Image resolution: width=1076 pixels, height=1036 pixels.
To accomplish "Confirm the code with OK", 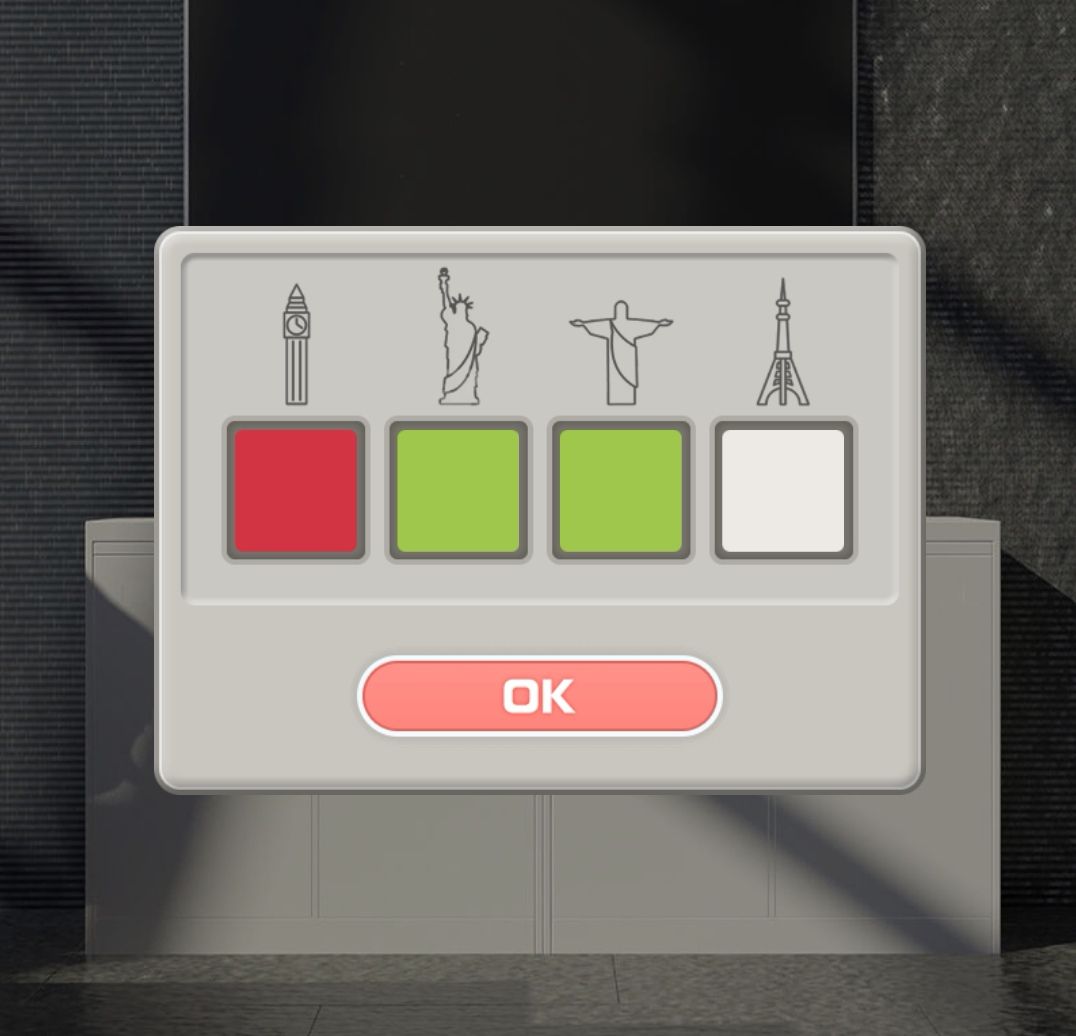I will 539,696.
